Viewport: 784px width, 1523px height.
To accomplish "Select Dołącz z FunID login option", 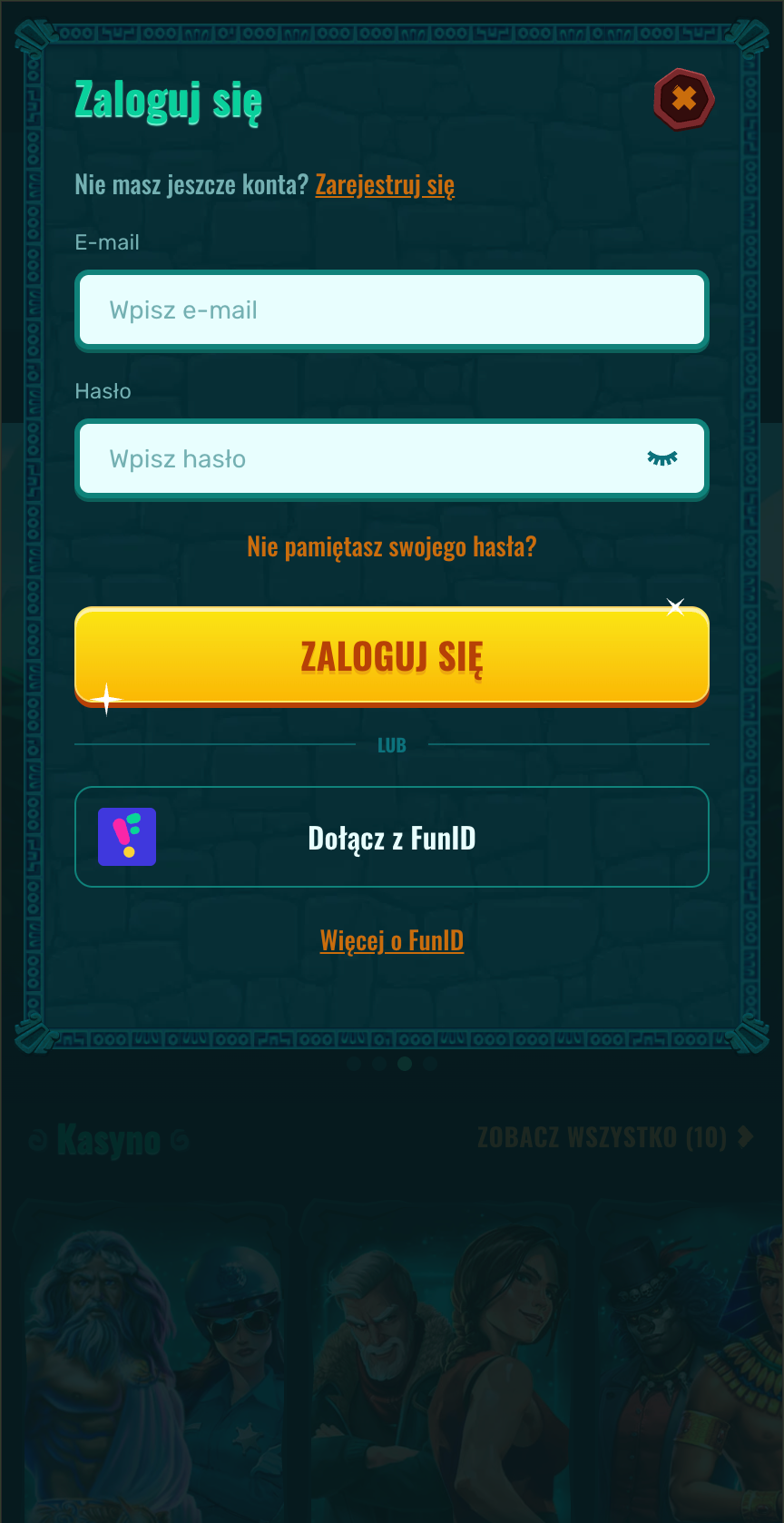I will pos(392,837).
